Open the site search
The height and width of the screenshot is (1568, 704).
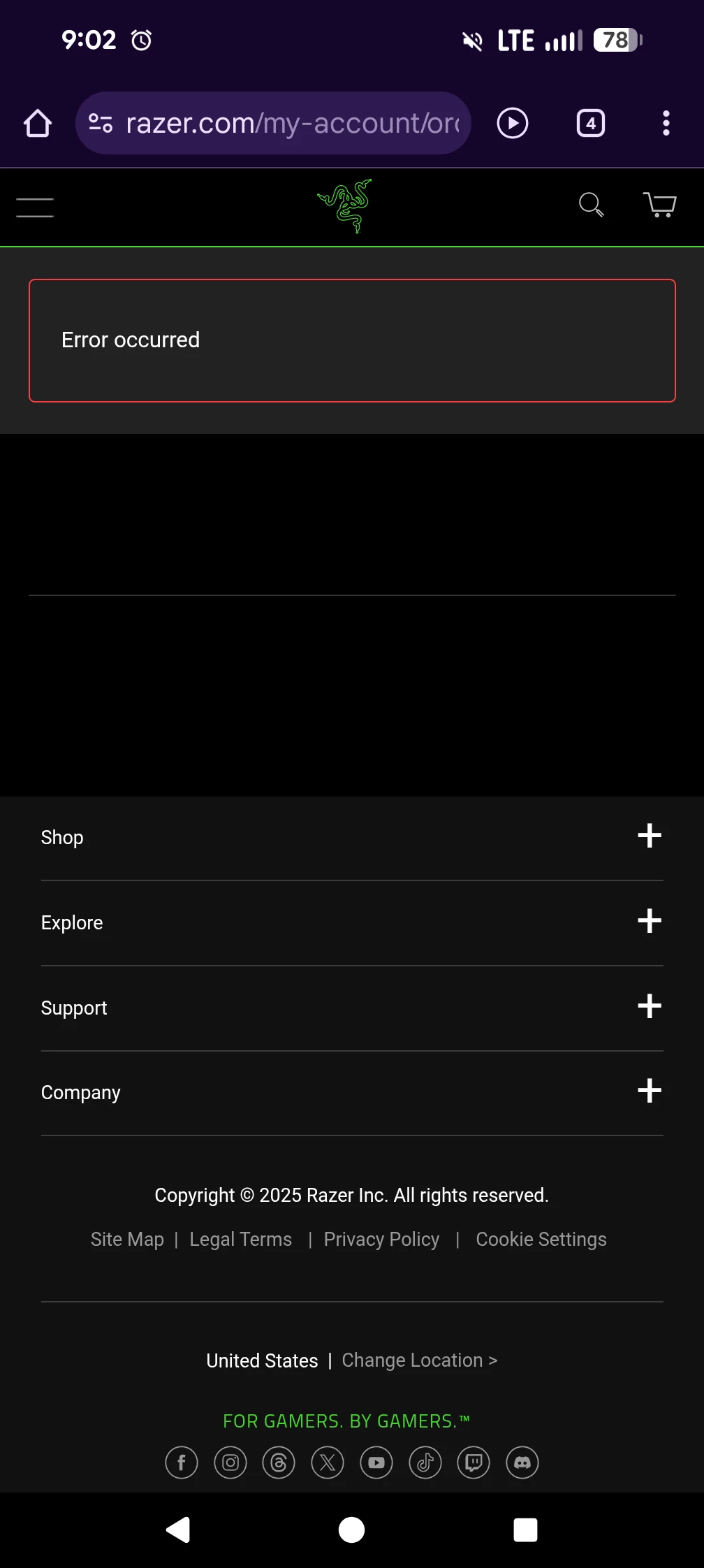591,205
